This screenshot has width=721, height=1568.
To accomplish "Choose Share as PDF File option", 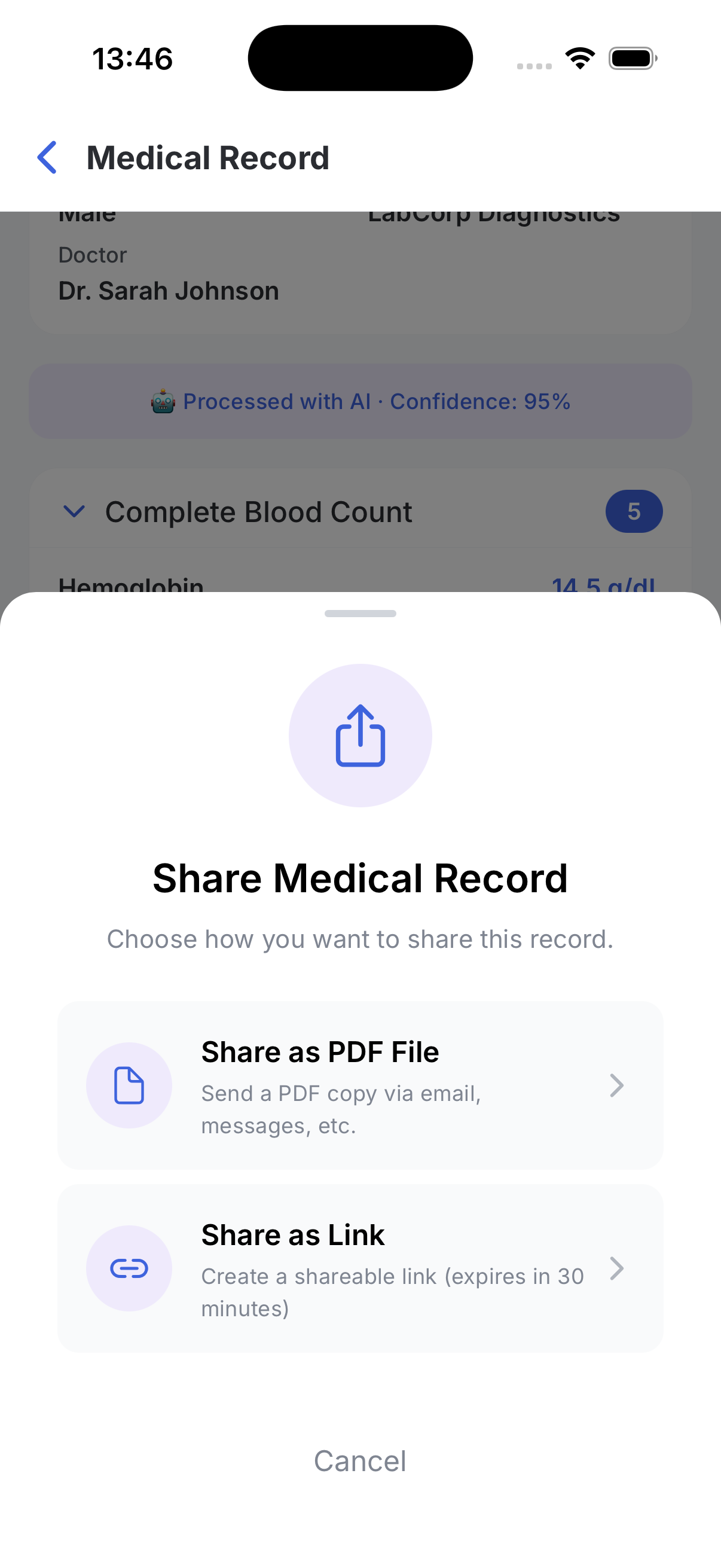I will [x=360, y=1085].
